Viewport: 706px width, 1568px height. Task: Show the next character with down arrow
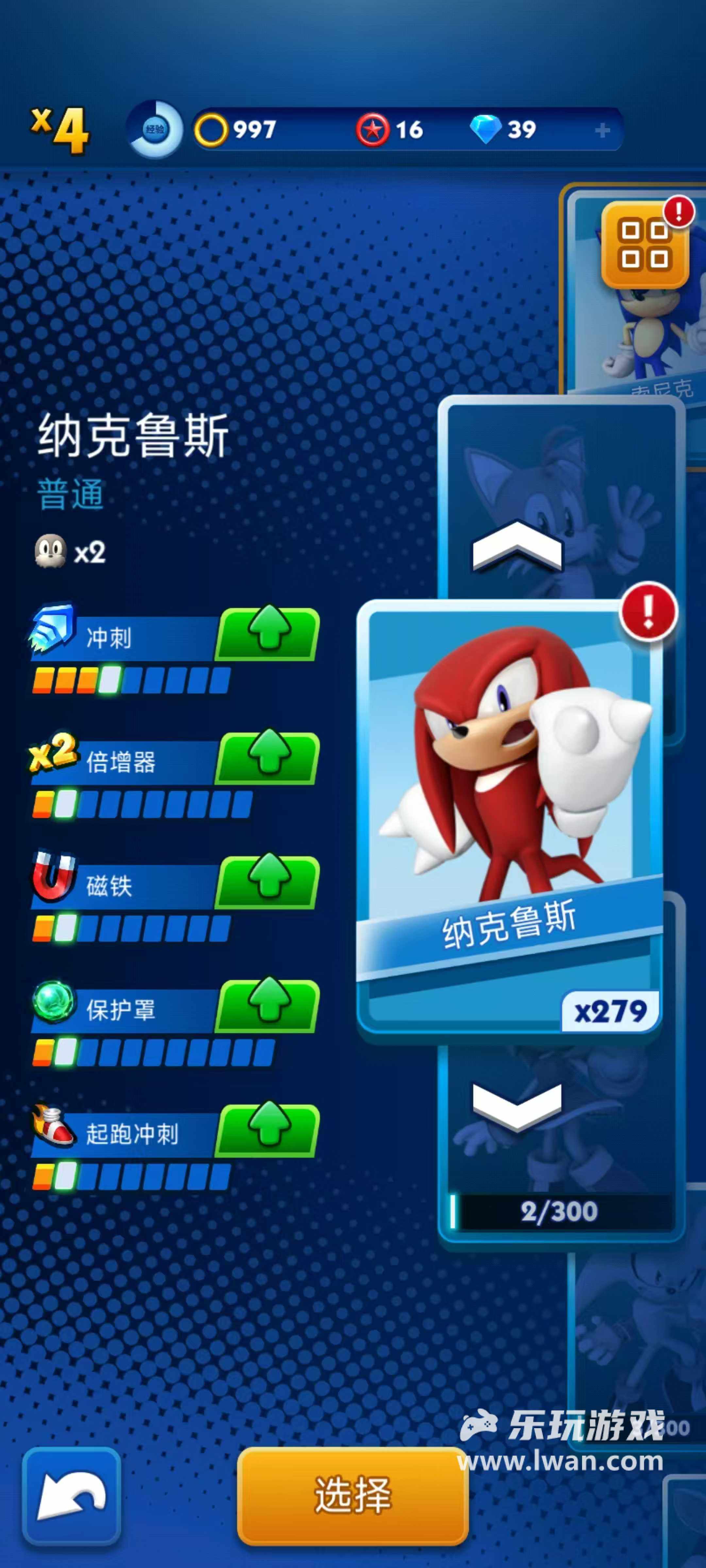[x=516, y=1107]
